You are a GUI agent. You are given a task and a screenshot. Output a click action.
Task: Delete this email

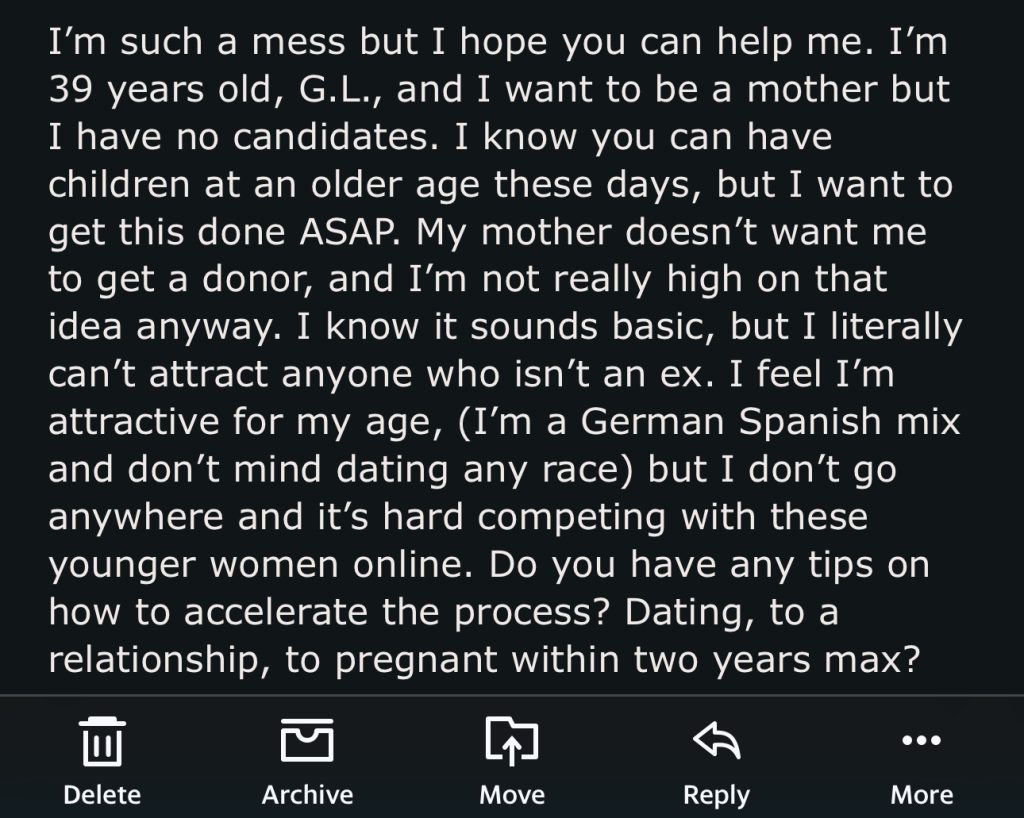coord(102,759)
